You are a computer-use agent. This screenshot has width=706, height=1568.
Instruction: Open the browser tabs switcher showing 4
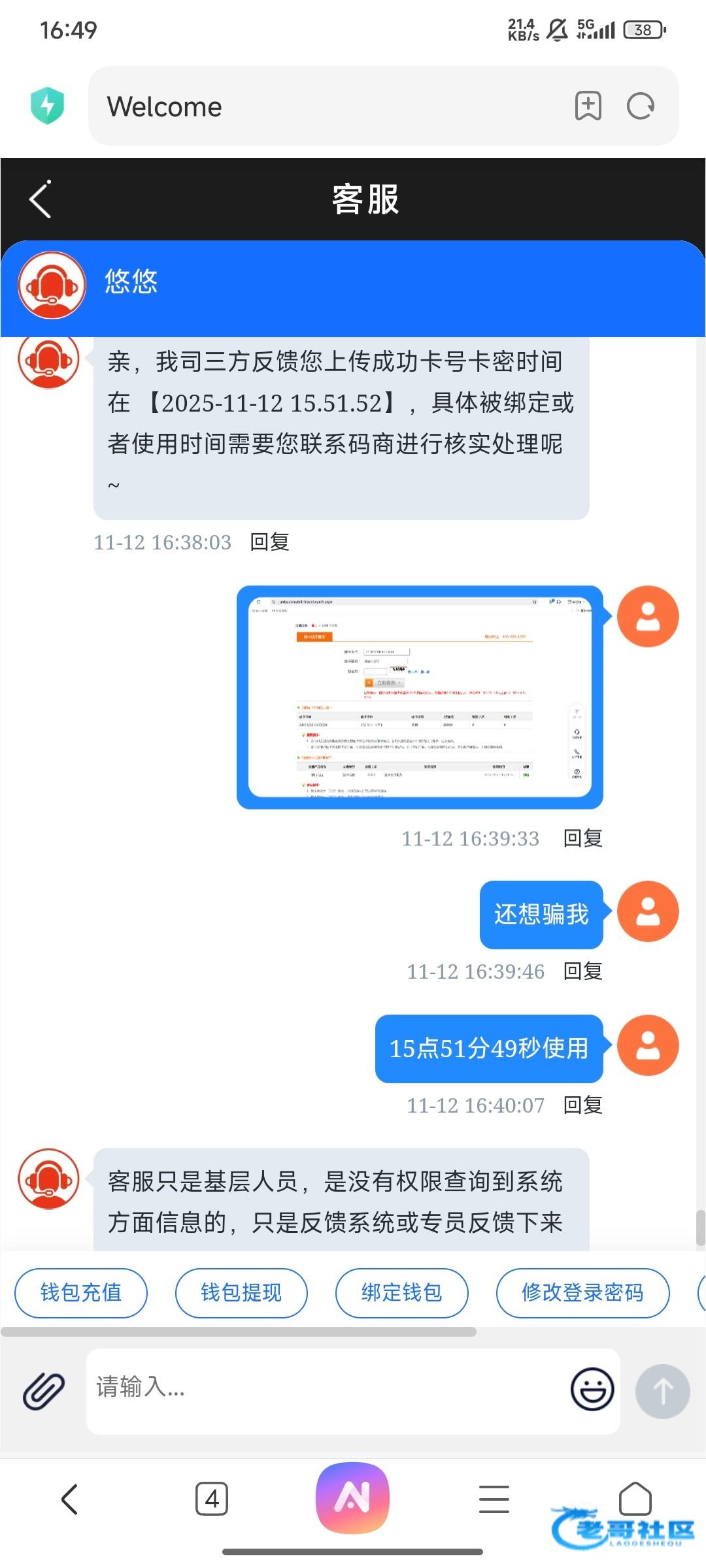click(212, 1499)
